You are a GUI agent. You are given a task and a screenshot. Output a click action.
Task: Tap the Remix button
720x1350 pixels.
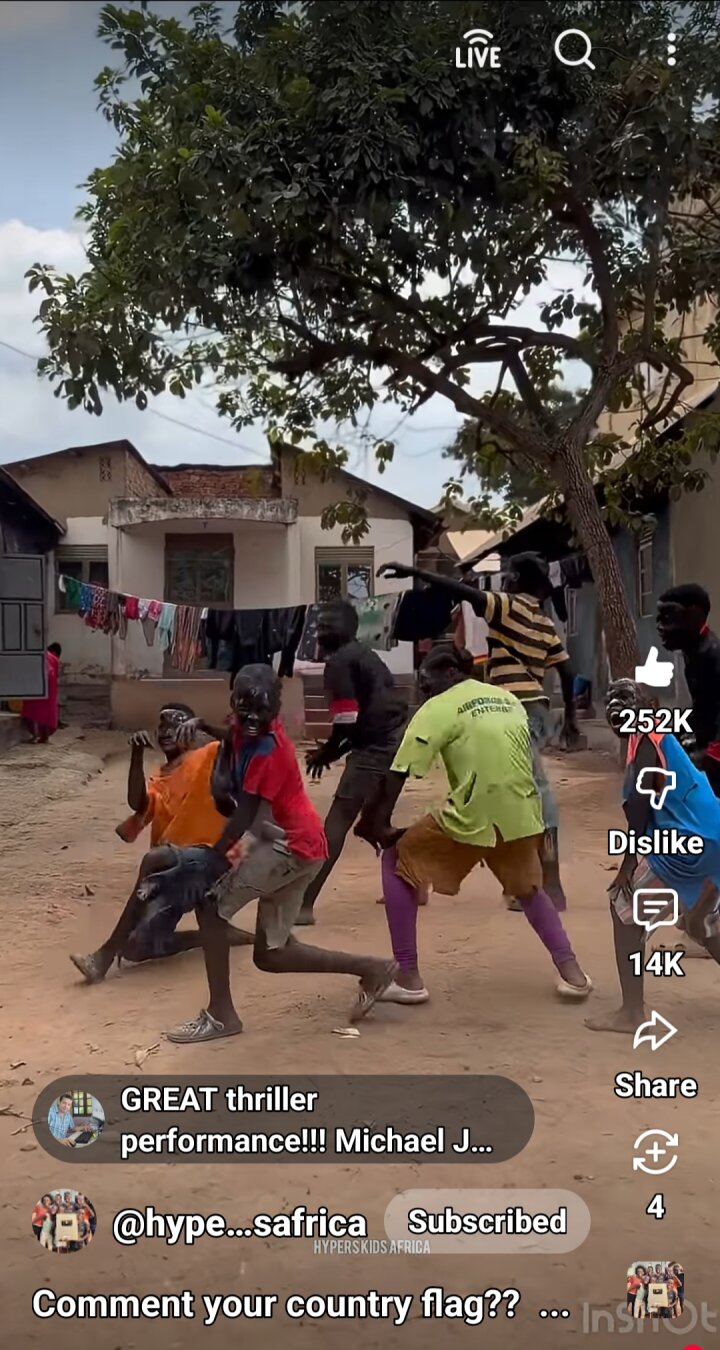pos(655,1153)
